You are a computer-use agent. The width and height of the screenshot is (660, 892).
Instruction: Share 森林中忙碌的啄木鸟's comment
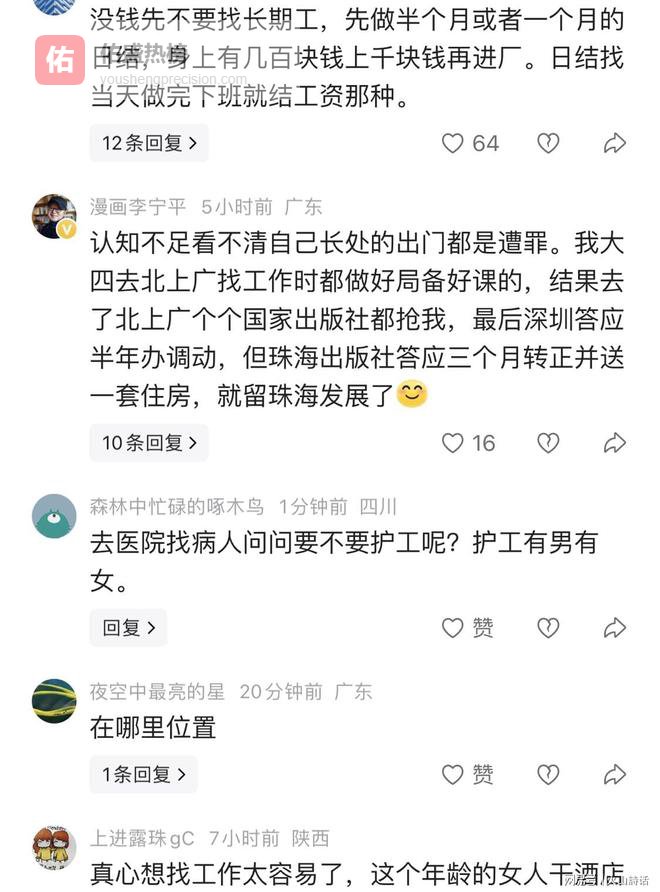point(614,628)
